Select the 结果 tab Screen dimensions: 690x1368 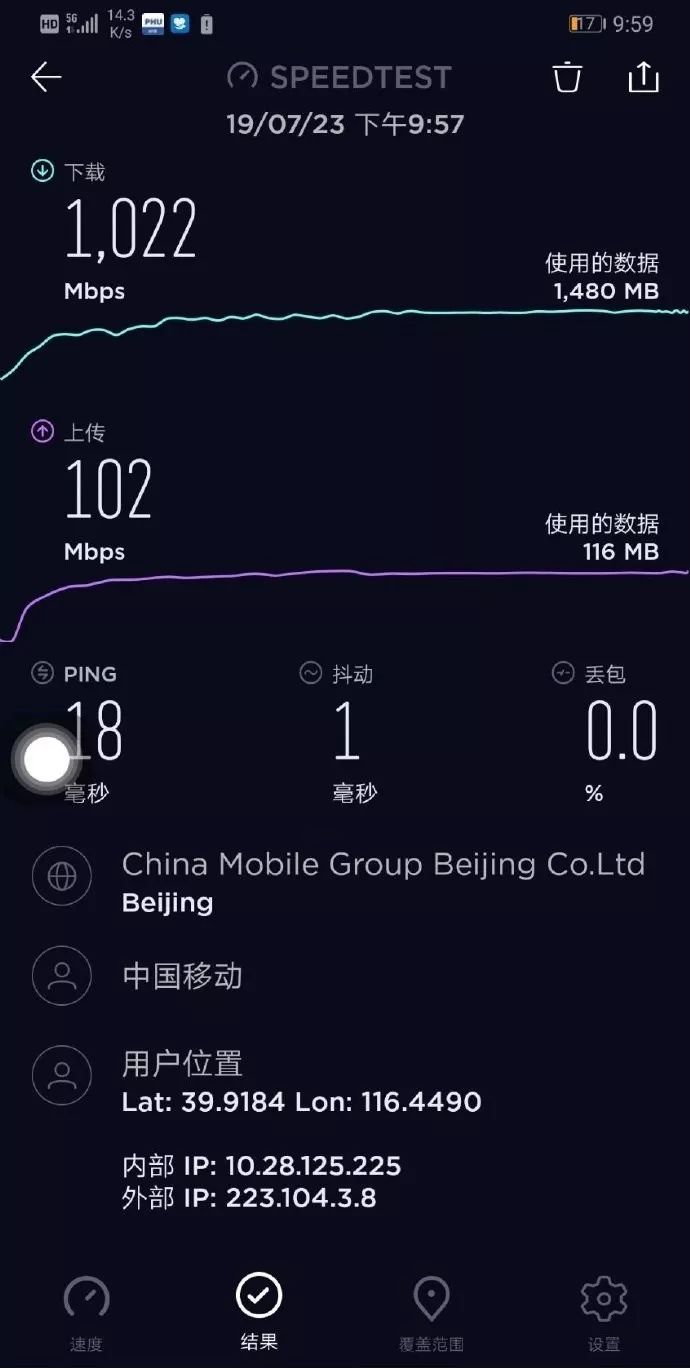point(259,1311)
